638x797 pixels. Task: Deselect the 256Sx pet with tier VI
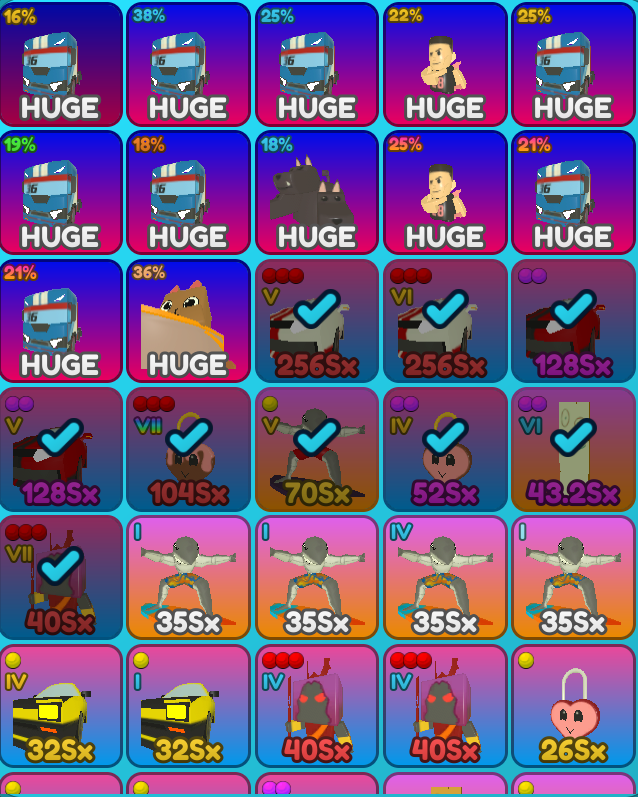445,321
